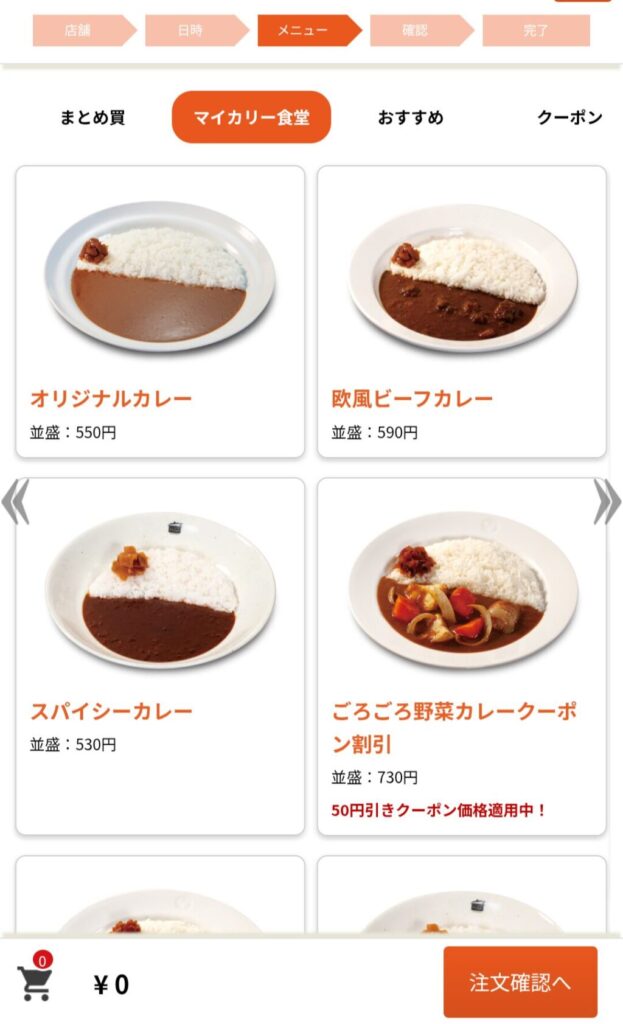Tap the left double-arrow to previous category
Image resolution: width=623 pixels, height=1024 pixels.
tap(15, 502)
